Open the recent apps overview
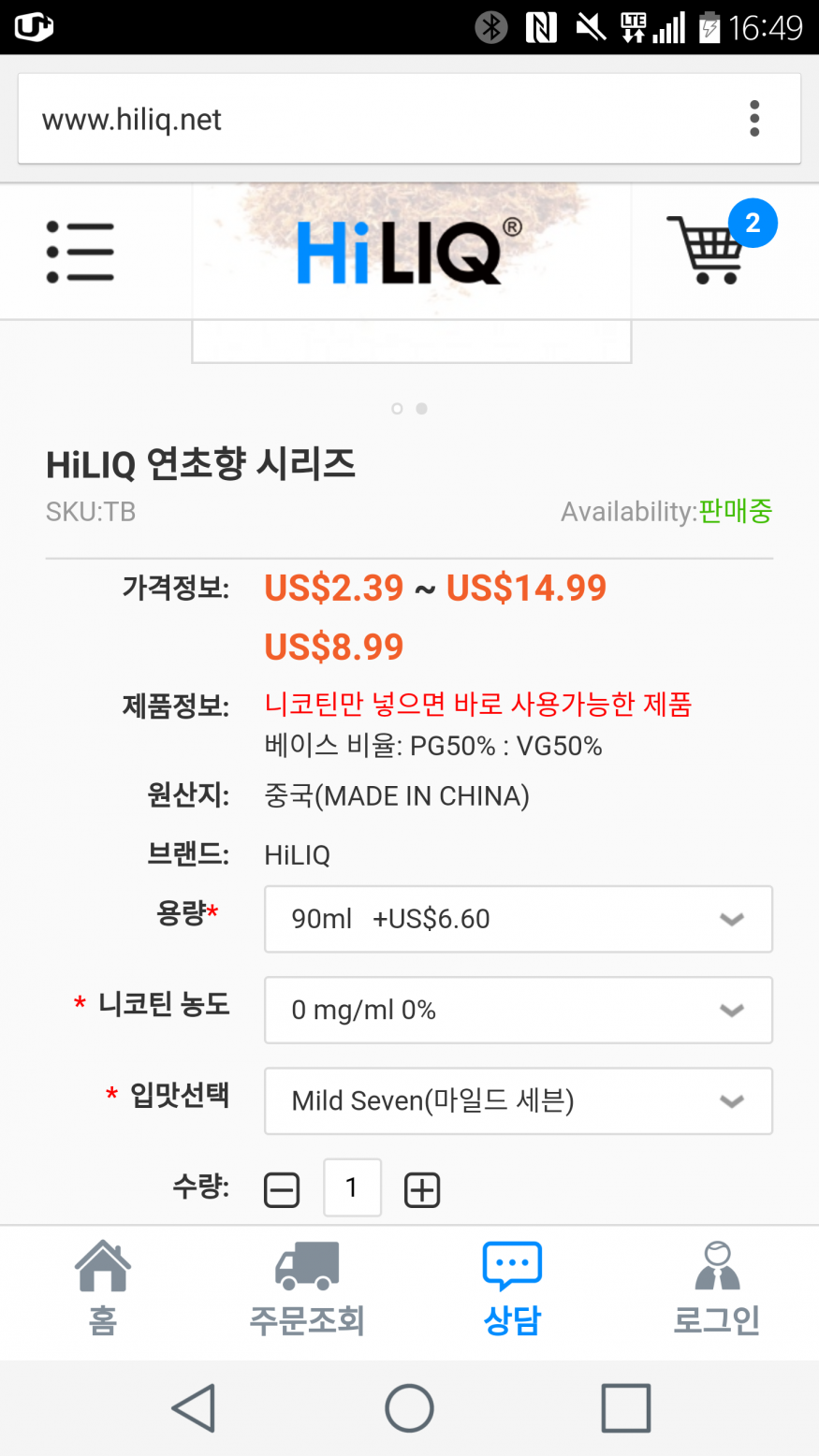The width and height of the screenshot is (819, 1456). [625, 1407]
